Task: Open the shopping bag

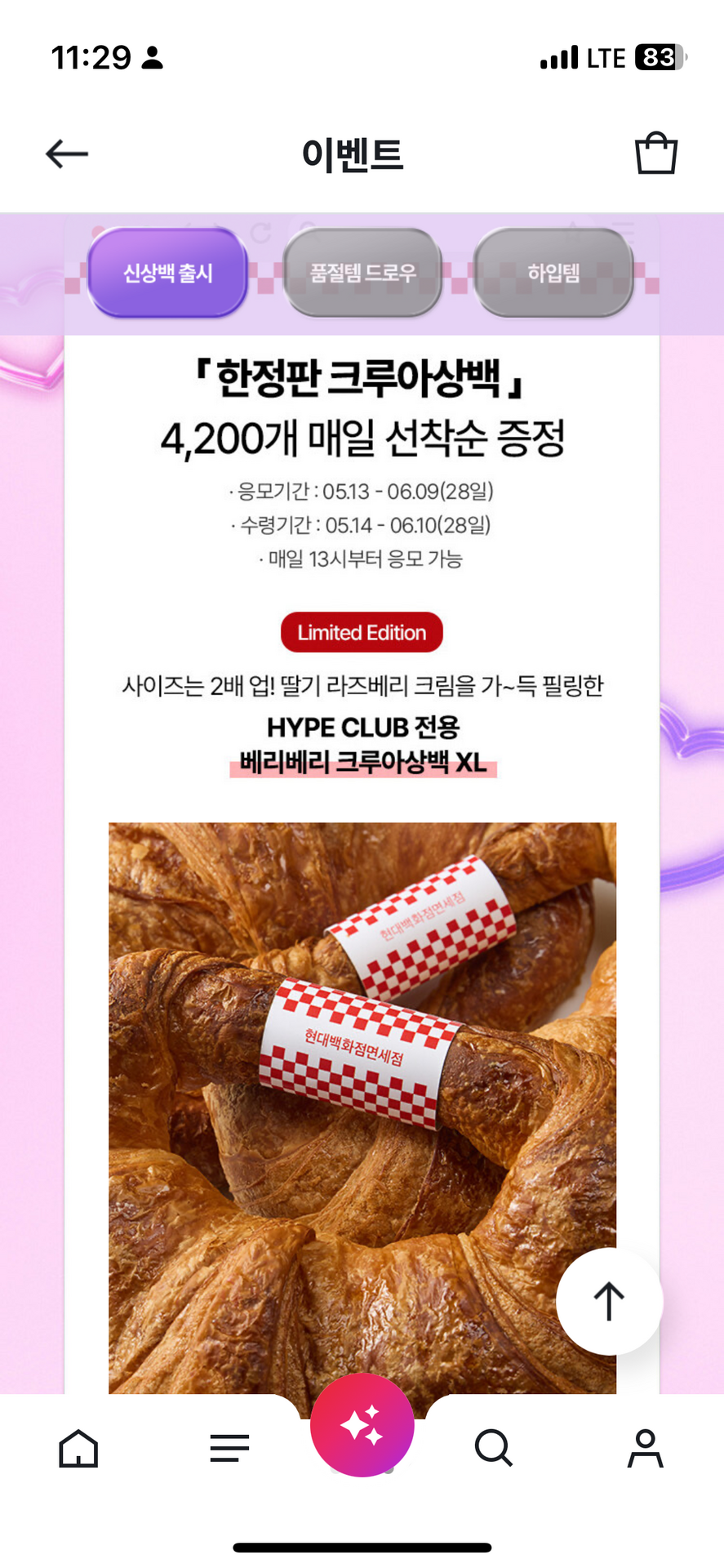Action: pyautogui.click(x=655, y=154)
